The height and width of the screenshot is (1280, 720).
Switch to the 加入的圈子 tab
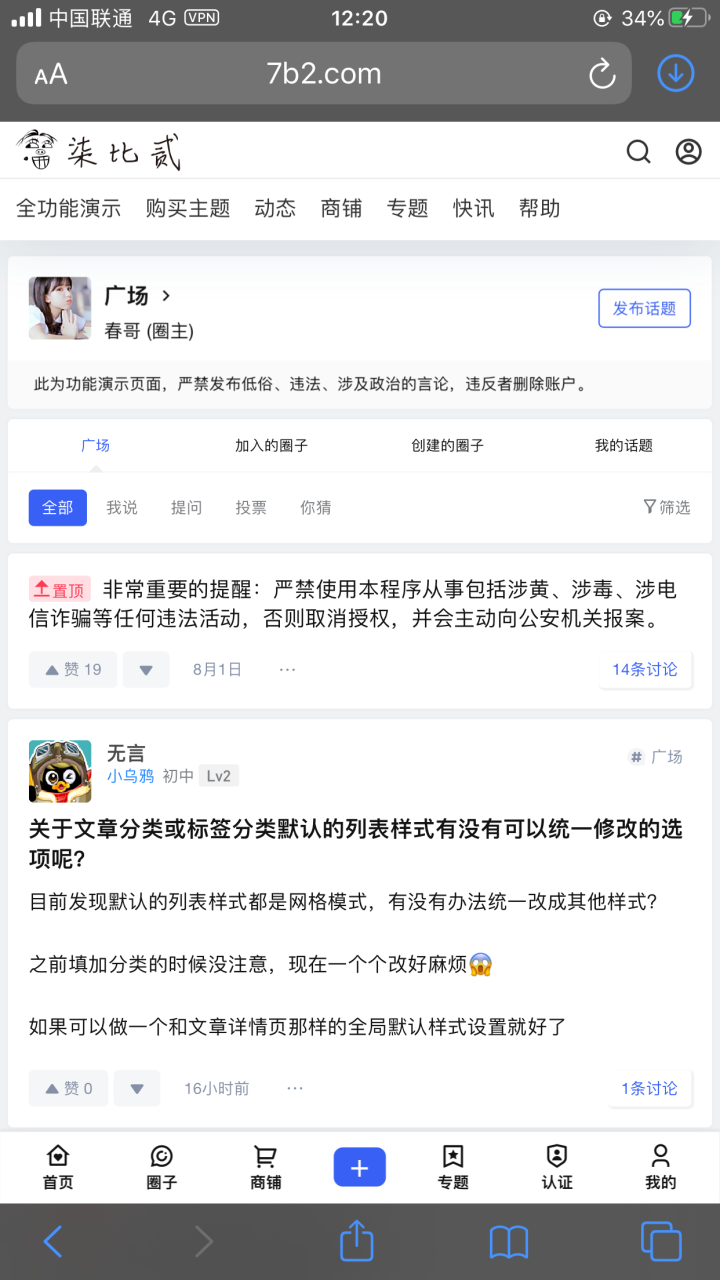click(271, 445)
